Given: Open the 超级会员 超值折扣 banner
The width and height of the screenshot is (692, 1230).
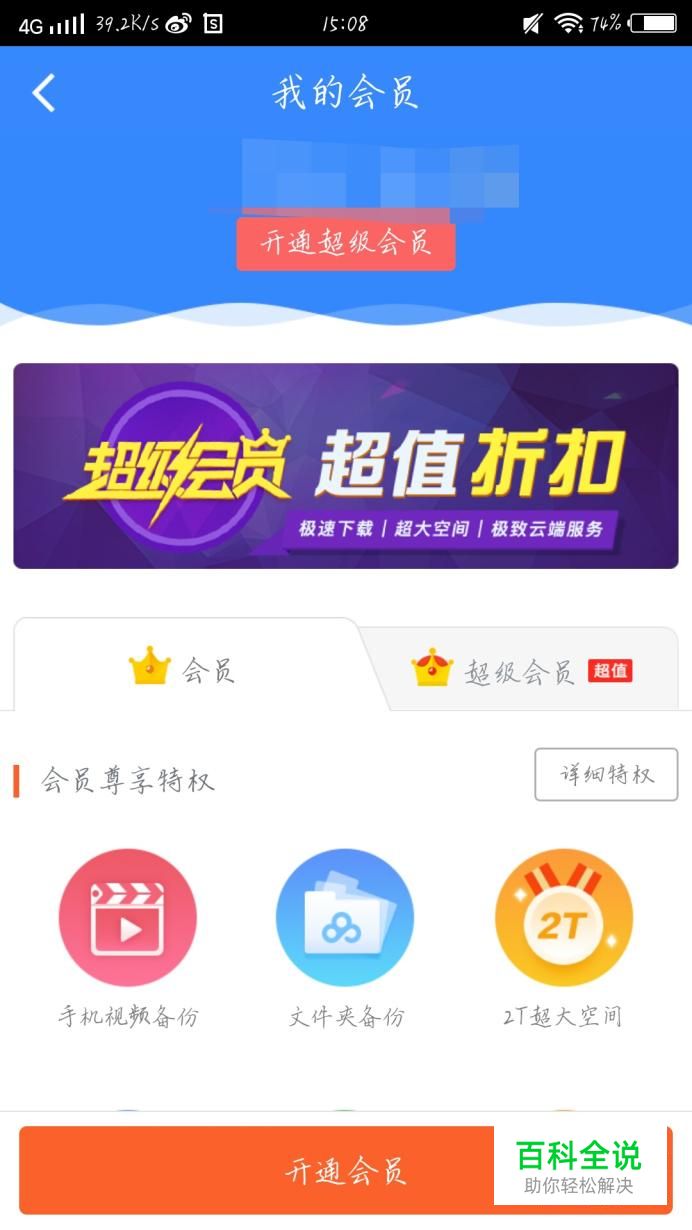Looking at the screenshot, I should click(x=346, y=466).
